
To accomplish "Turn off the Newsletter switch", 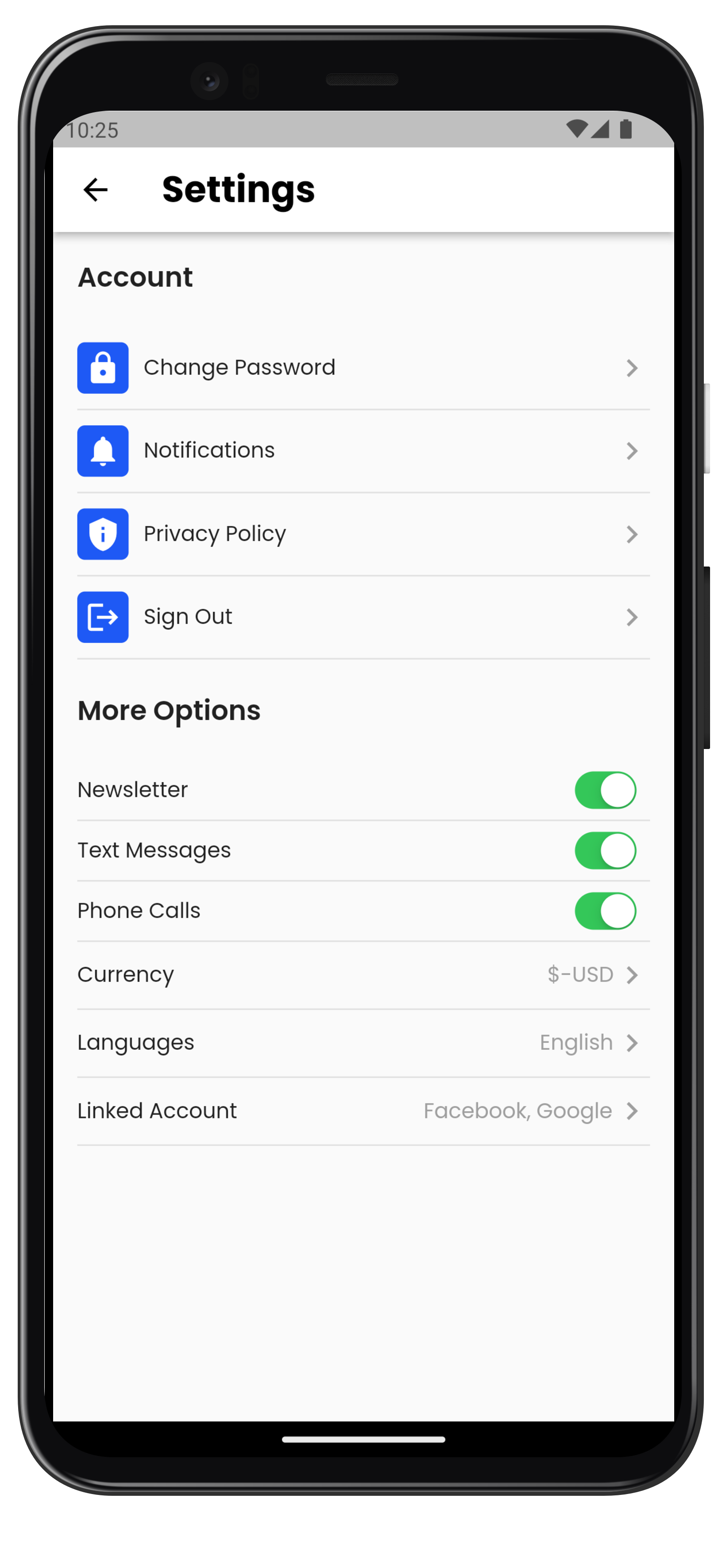I will point(605,790).
